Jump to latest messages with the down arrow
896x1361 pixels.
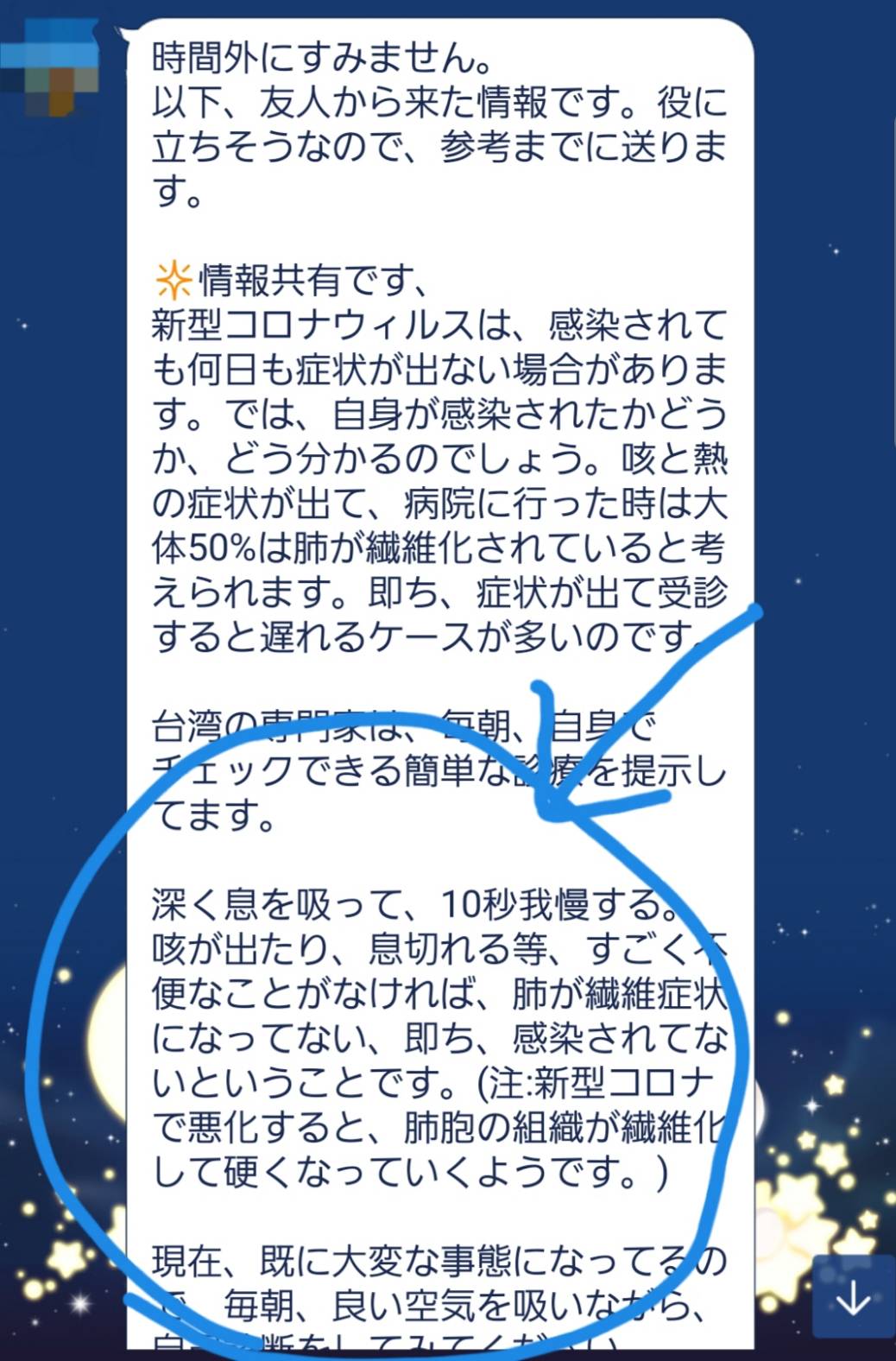coord(852,1298)
